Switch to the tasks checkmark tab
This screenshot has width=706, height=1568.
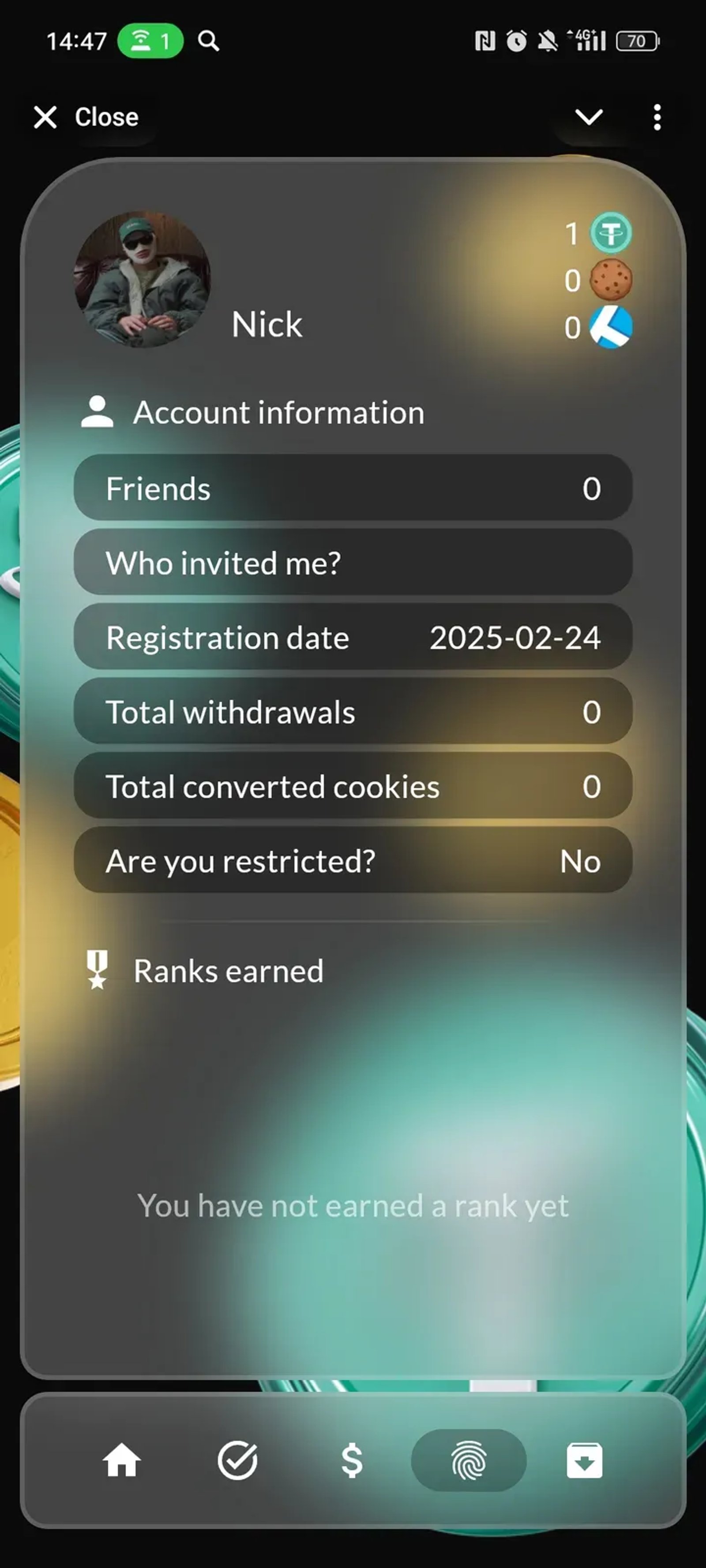(x=237, y=1460)
